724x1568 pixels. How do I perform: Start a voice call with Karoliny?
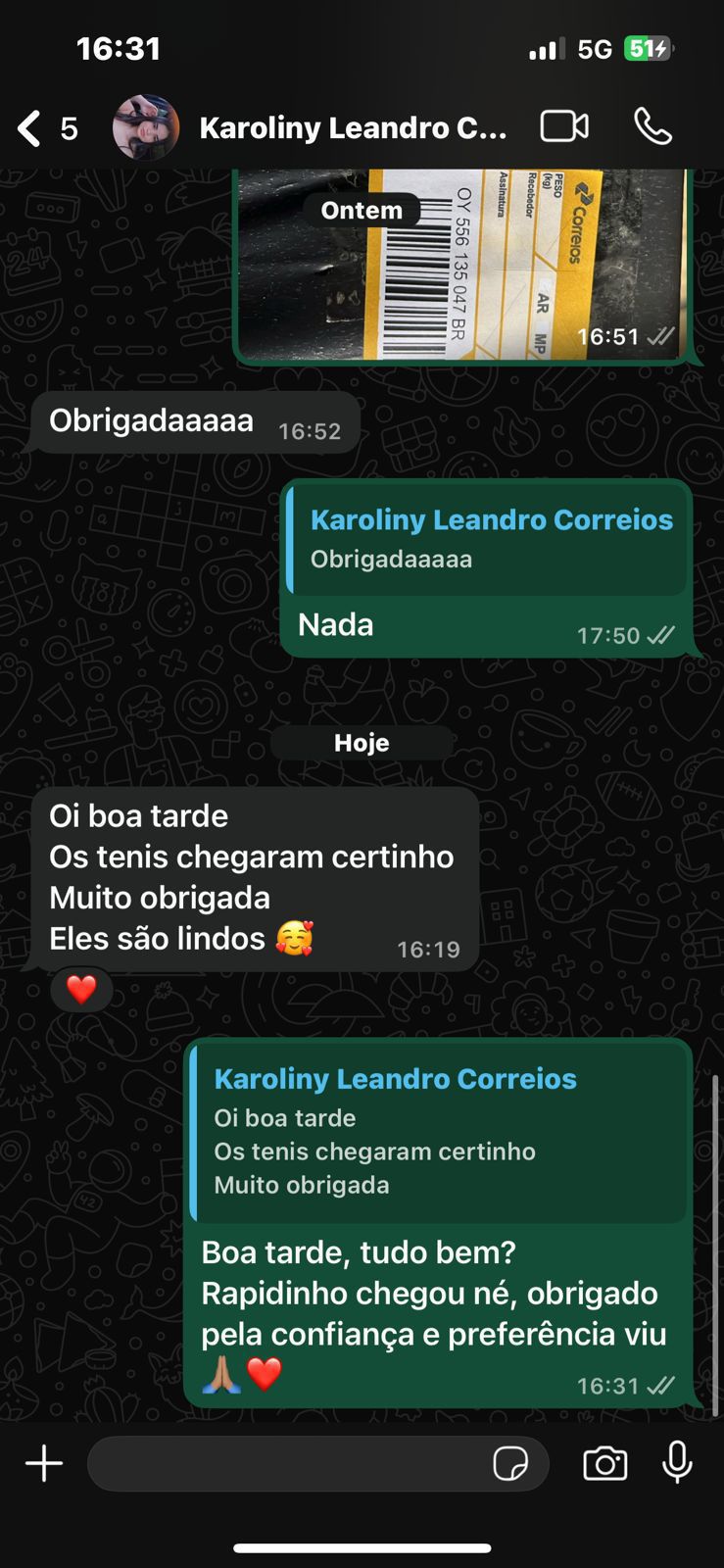(652, 127)
